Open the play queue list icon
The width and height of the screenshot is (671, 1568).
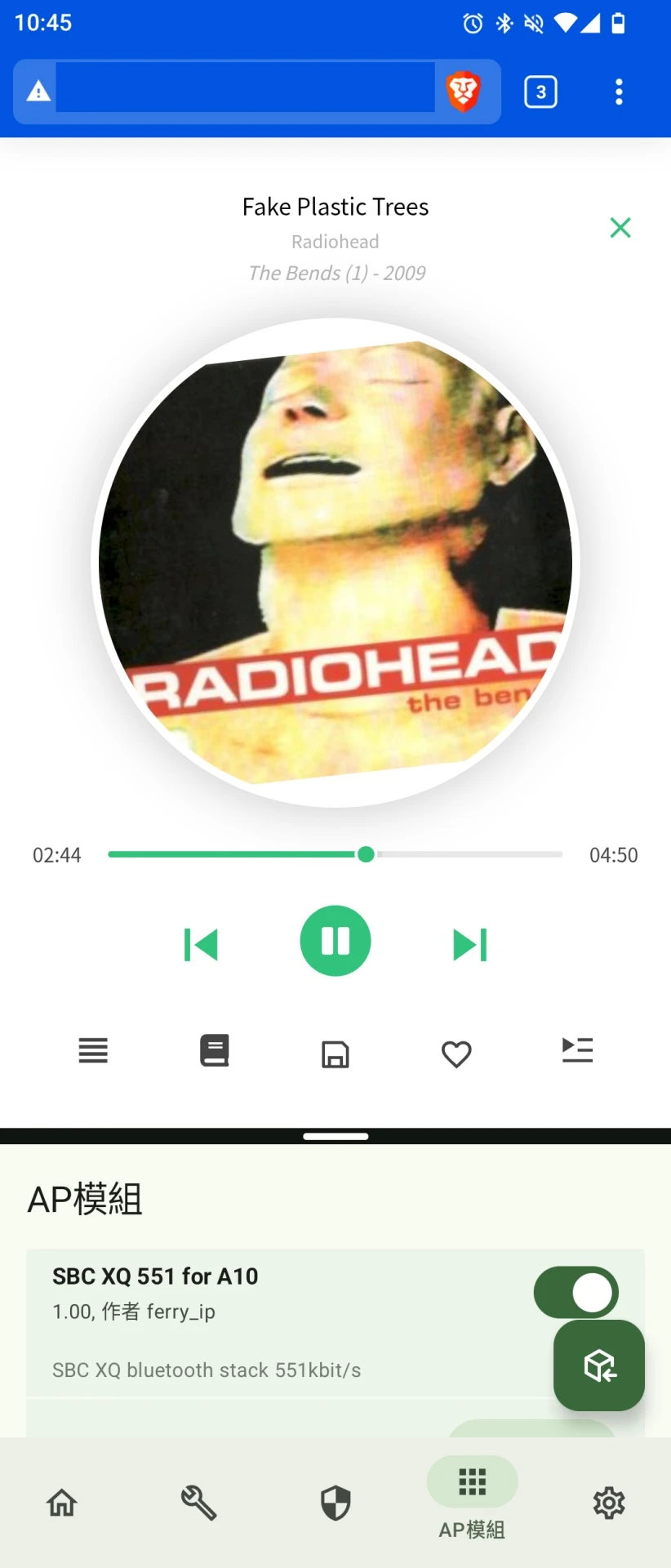point(93,1051)
